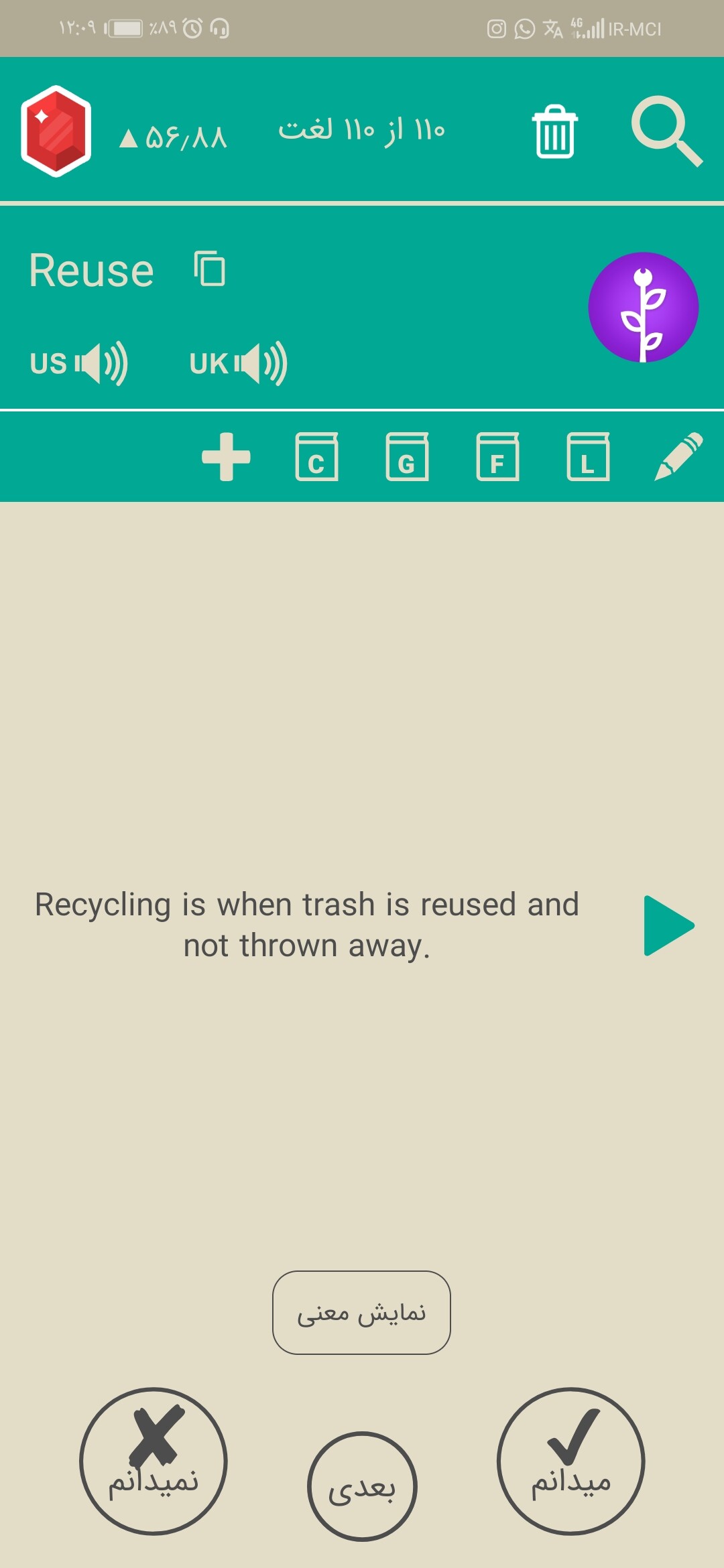Copy the word Reuse
This screenshot has height=1568, width=724.
(210, 269)
